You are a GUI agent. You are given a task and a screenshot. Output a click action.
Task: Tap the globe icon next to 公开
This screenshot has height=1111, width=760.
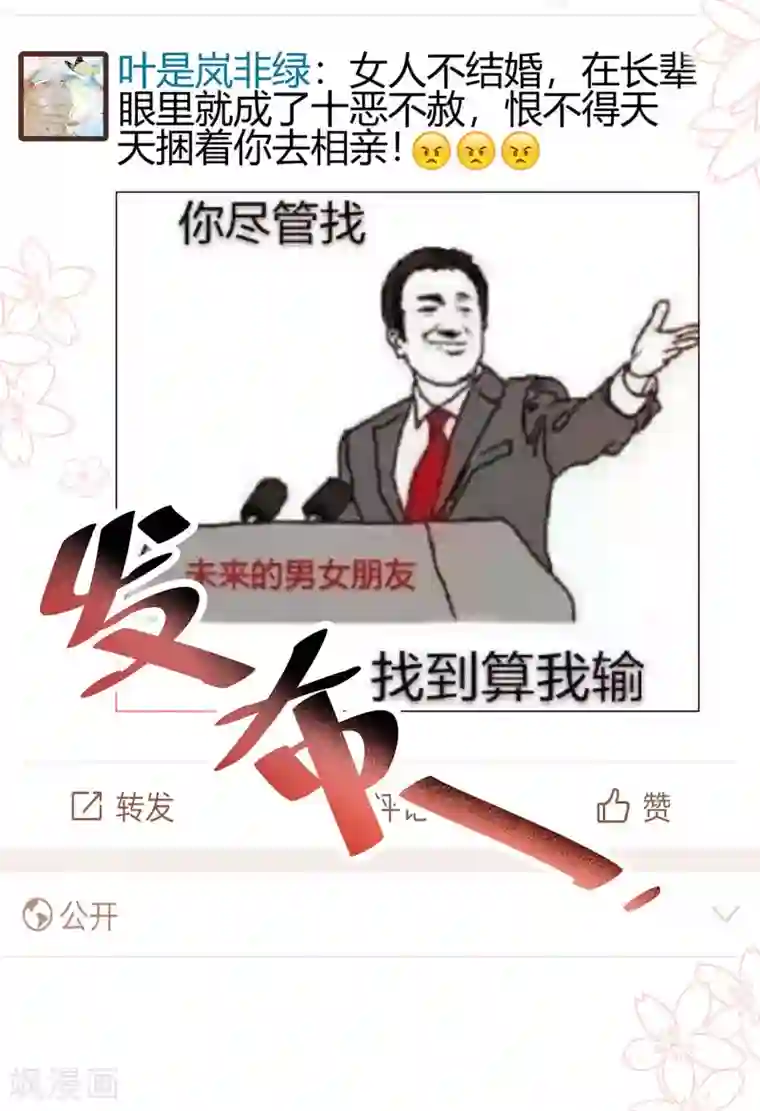click(x=37, y=911)
